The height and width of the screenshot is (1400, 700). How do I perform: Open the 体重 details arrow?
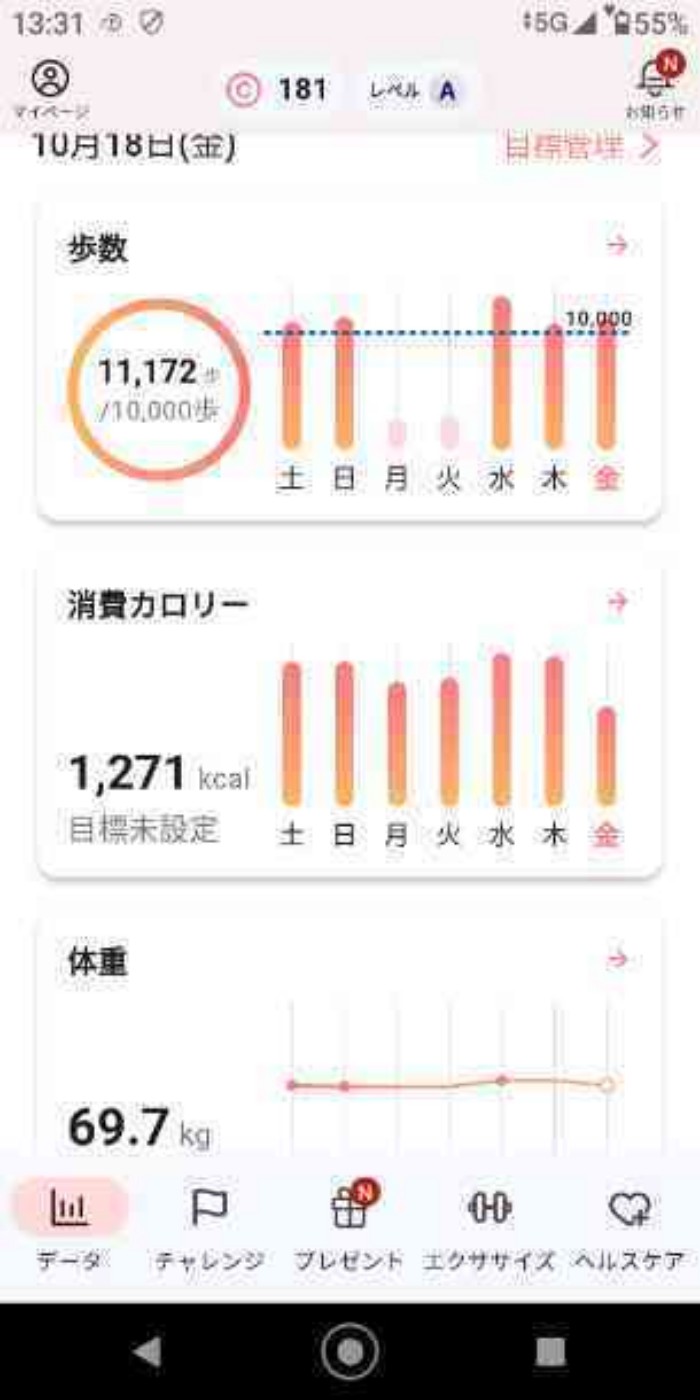click(618, 959)
